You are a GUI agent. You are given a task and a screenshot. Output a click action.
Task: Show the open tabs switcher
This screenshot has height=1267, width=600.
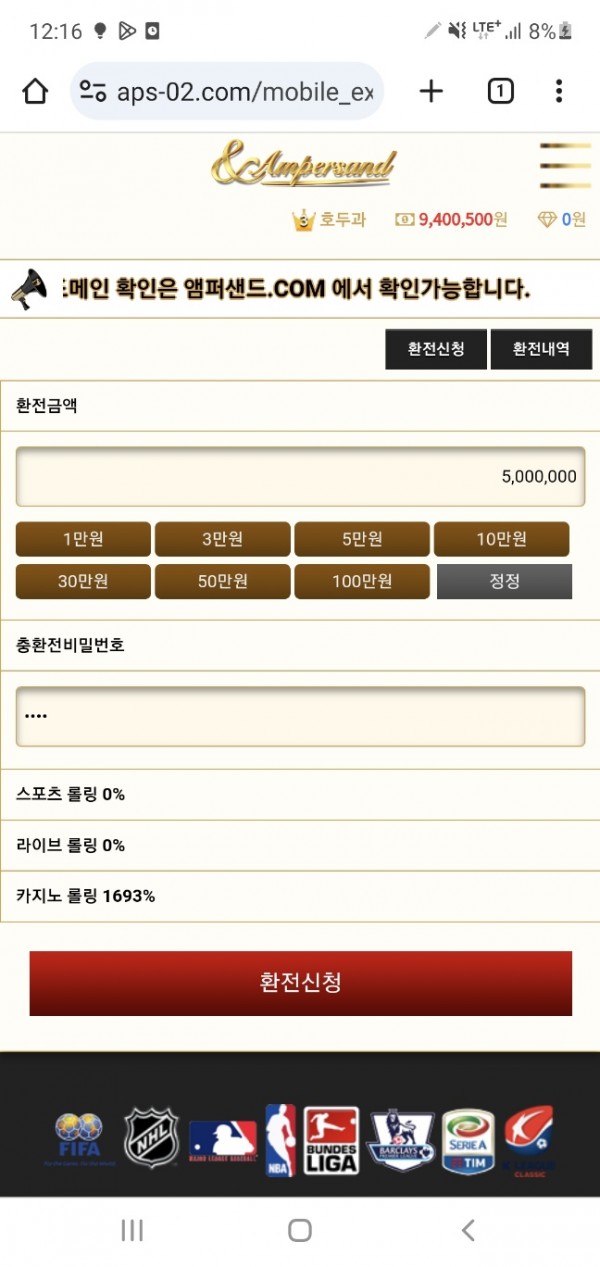pyautogui.click(x=500, y=92)
